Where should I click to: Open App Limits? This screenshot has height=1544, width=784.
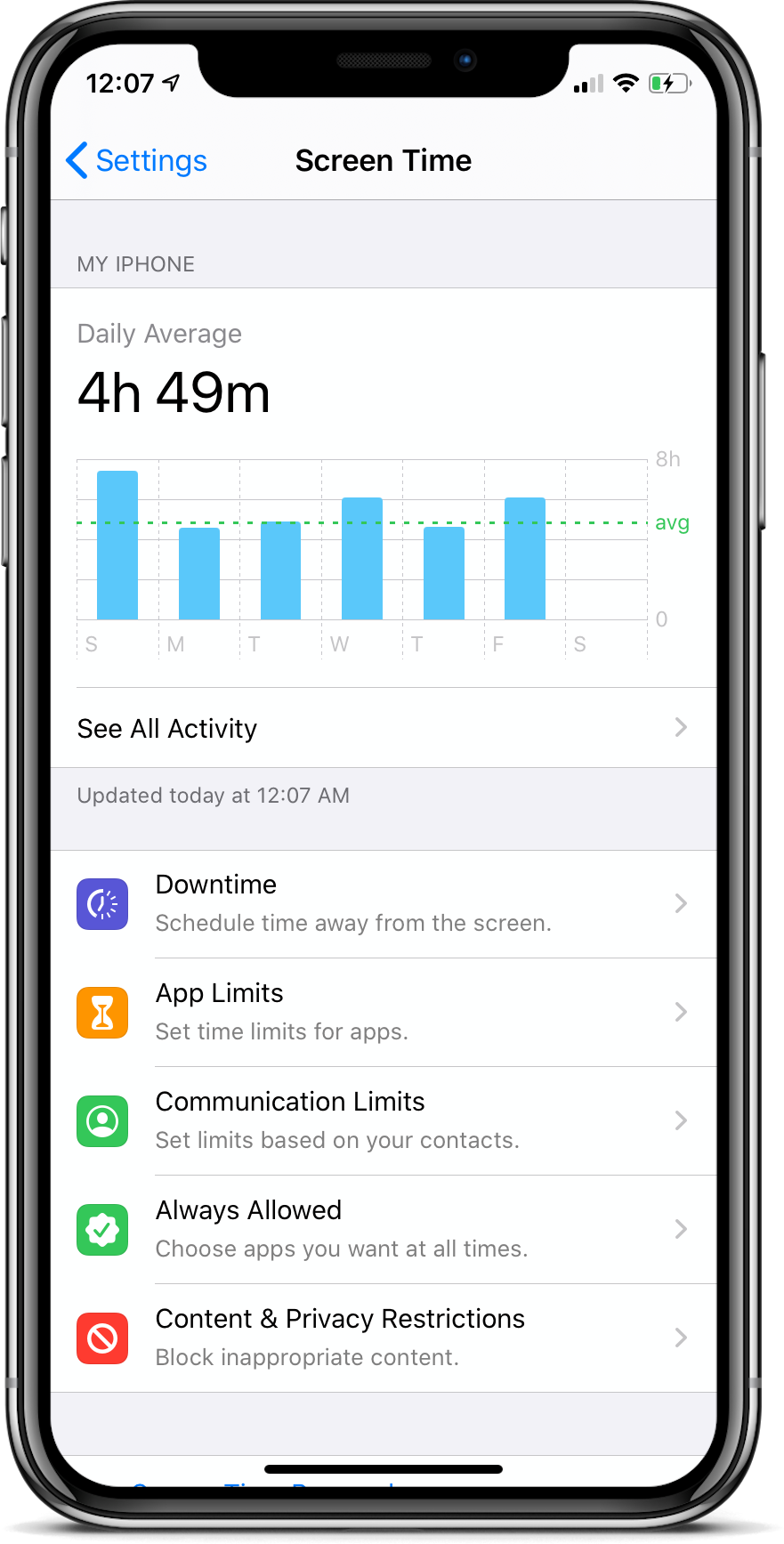click(384, 1013)
